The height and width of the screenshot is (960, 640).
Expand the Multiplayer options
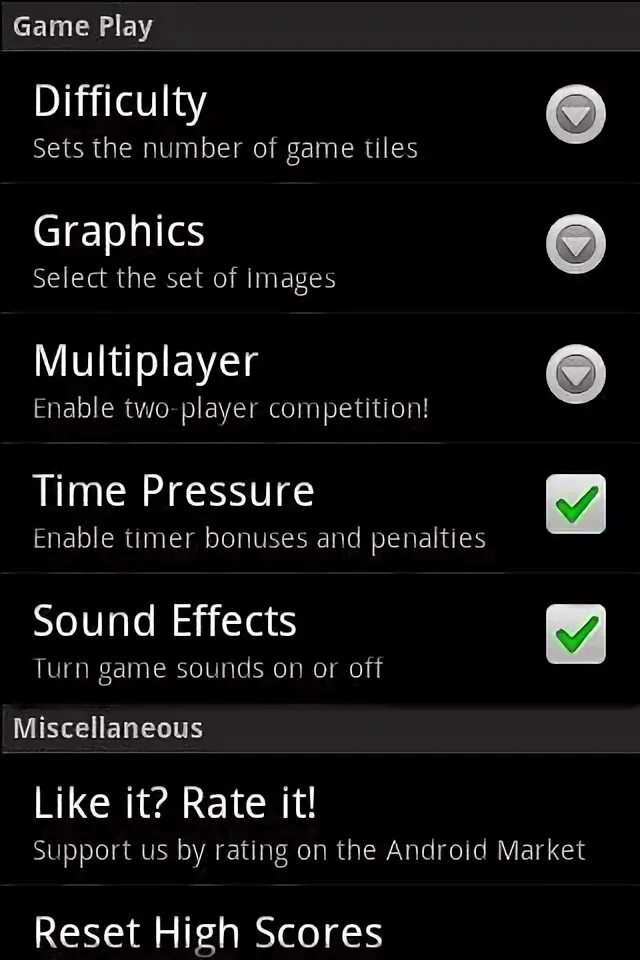click(575, 375)
